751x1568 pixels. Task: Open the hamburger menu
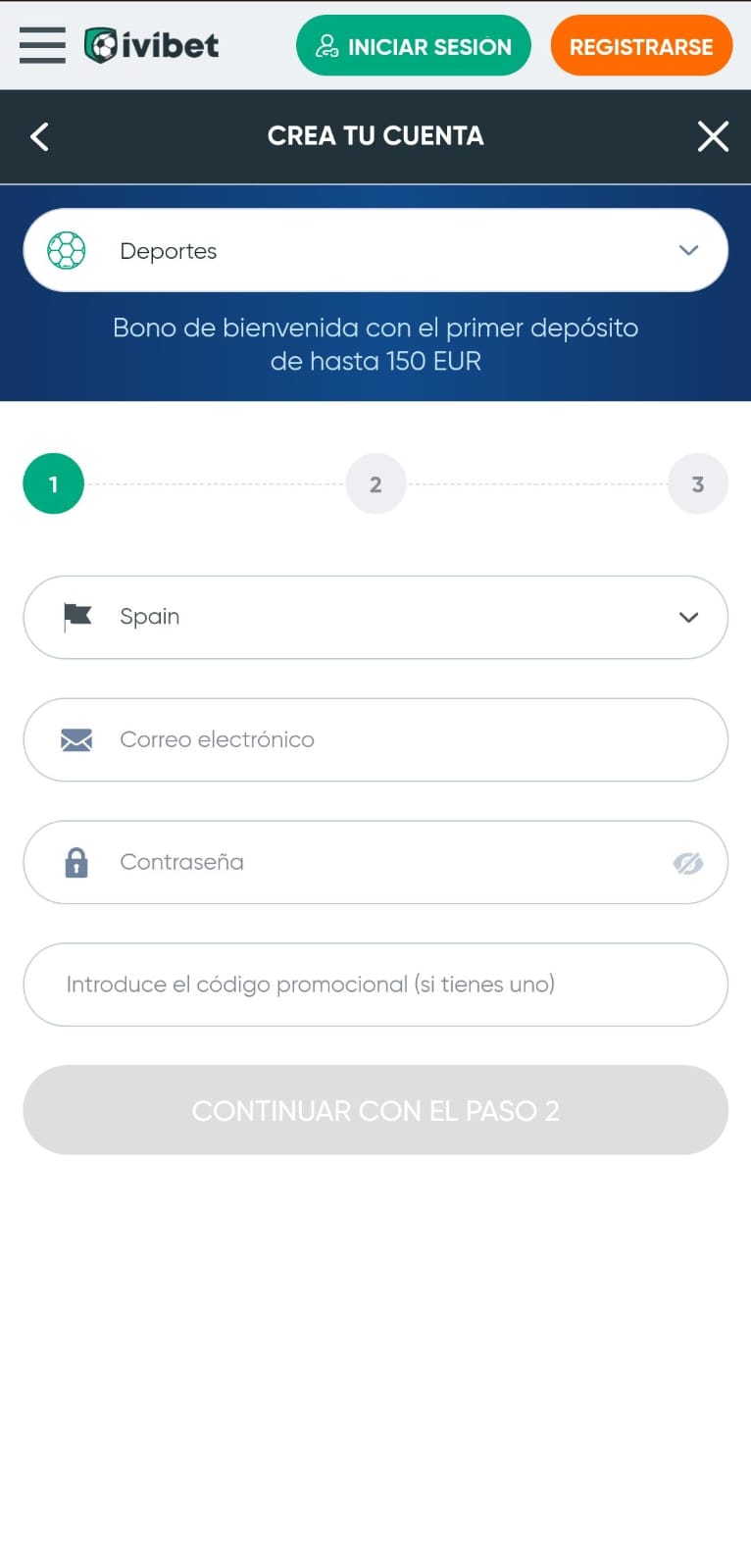tap(42, 45)
